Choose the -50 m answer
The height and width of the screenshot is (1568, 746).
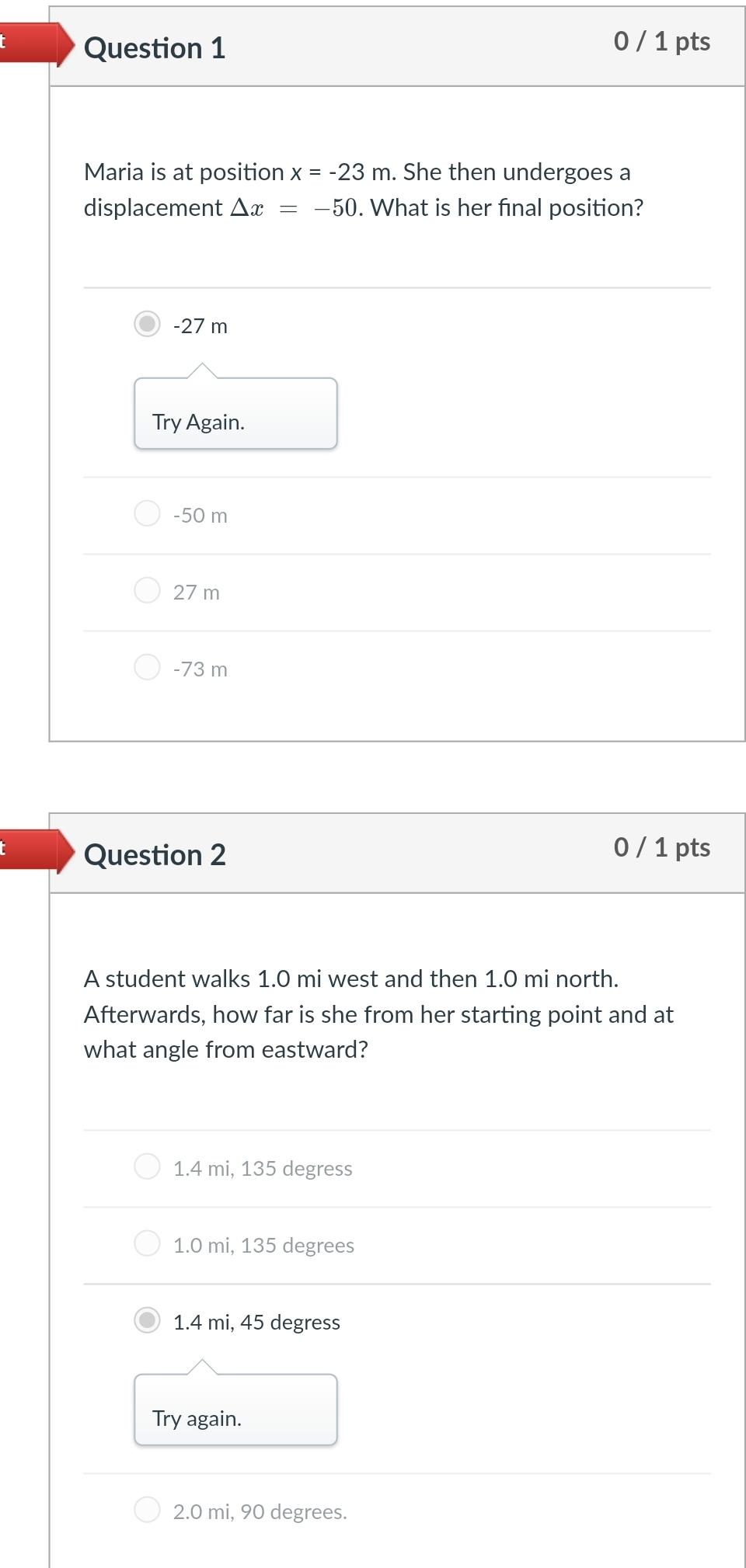[148, 513]
